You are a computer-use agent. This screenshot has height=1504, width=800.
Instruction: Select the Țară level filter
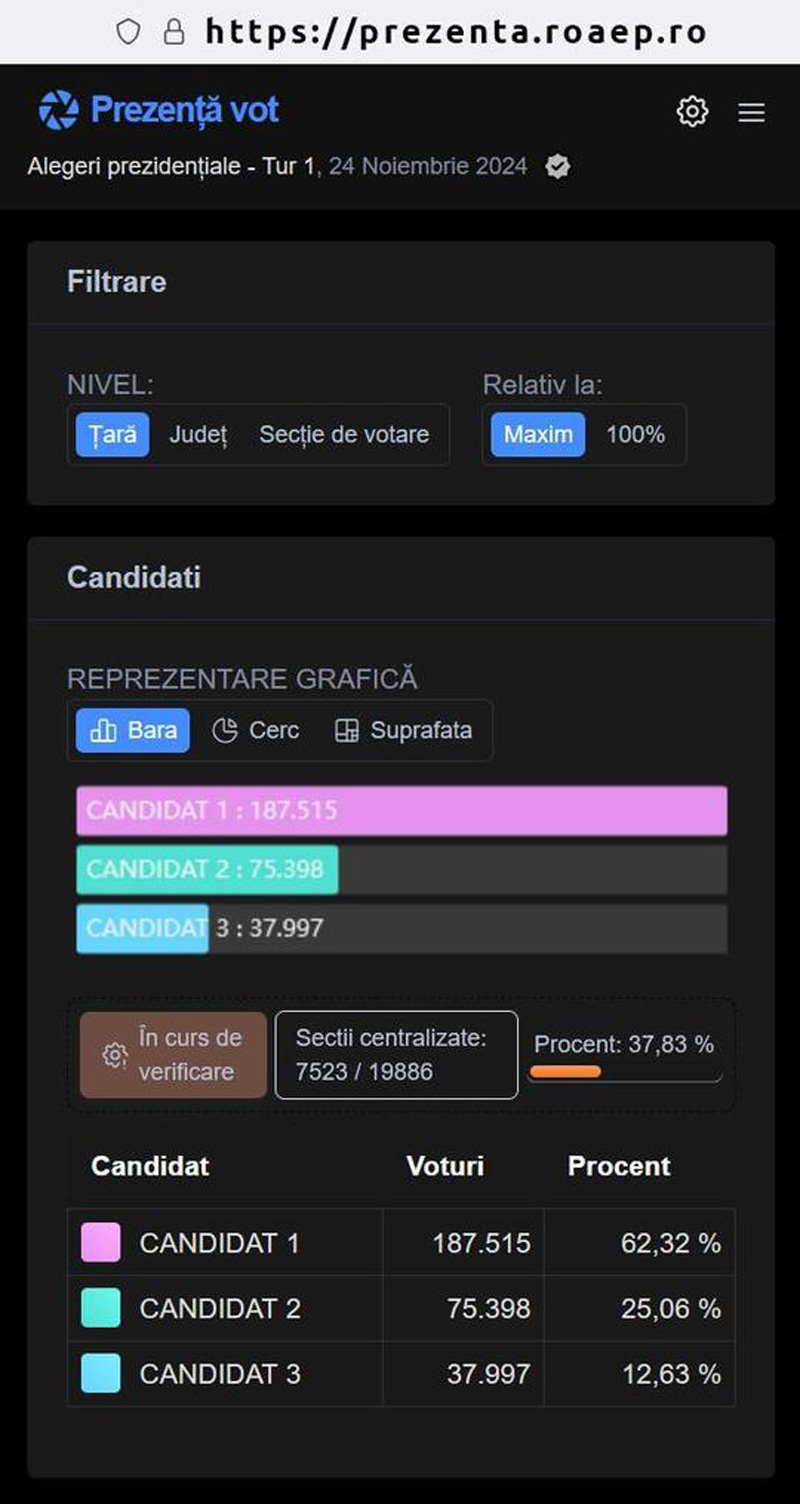coord(112,435)
